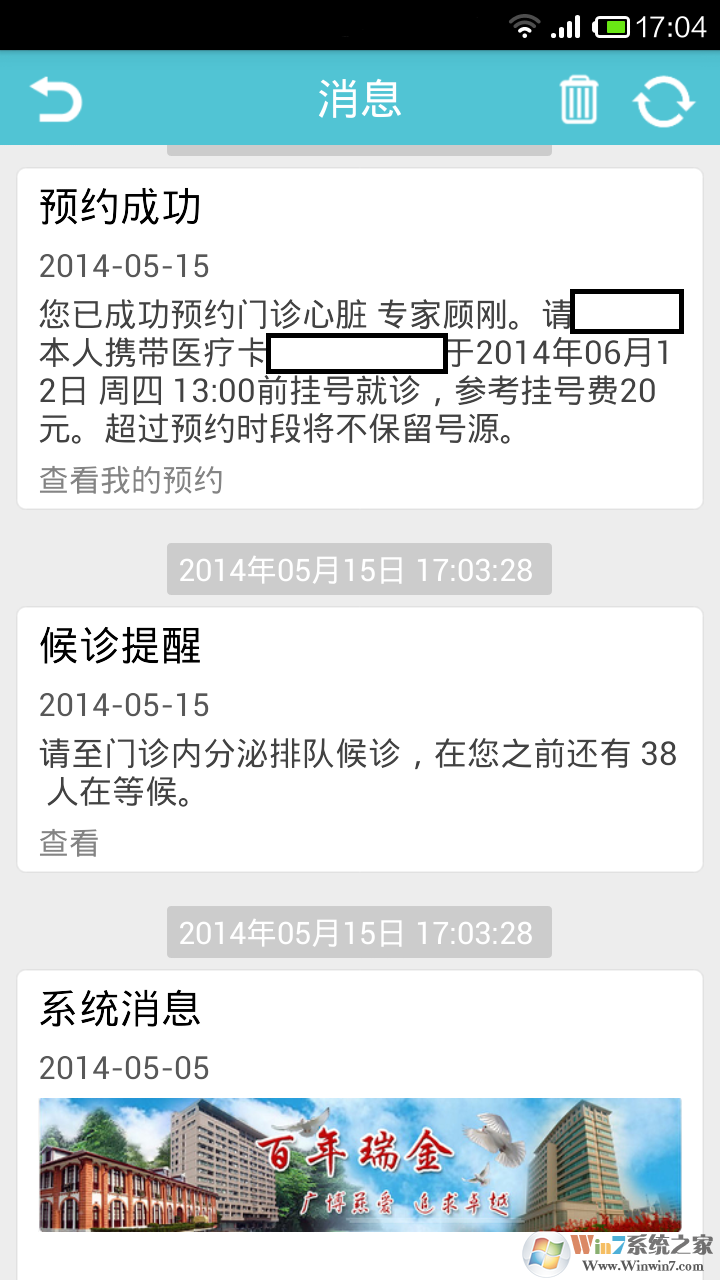This screenshot has width=720, height=1280.
Task: Tap the trash icon to delete messages
Action: click(578, 100)
